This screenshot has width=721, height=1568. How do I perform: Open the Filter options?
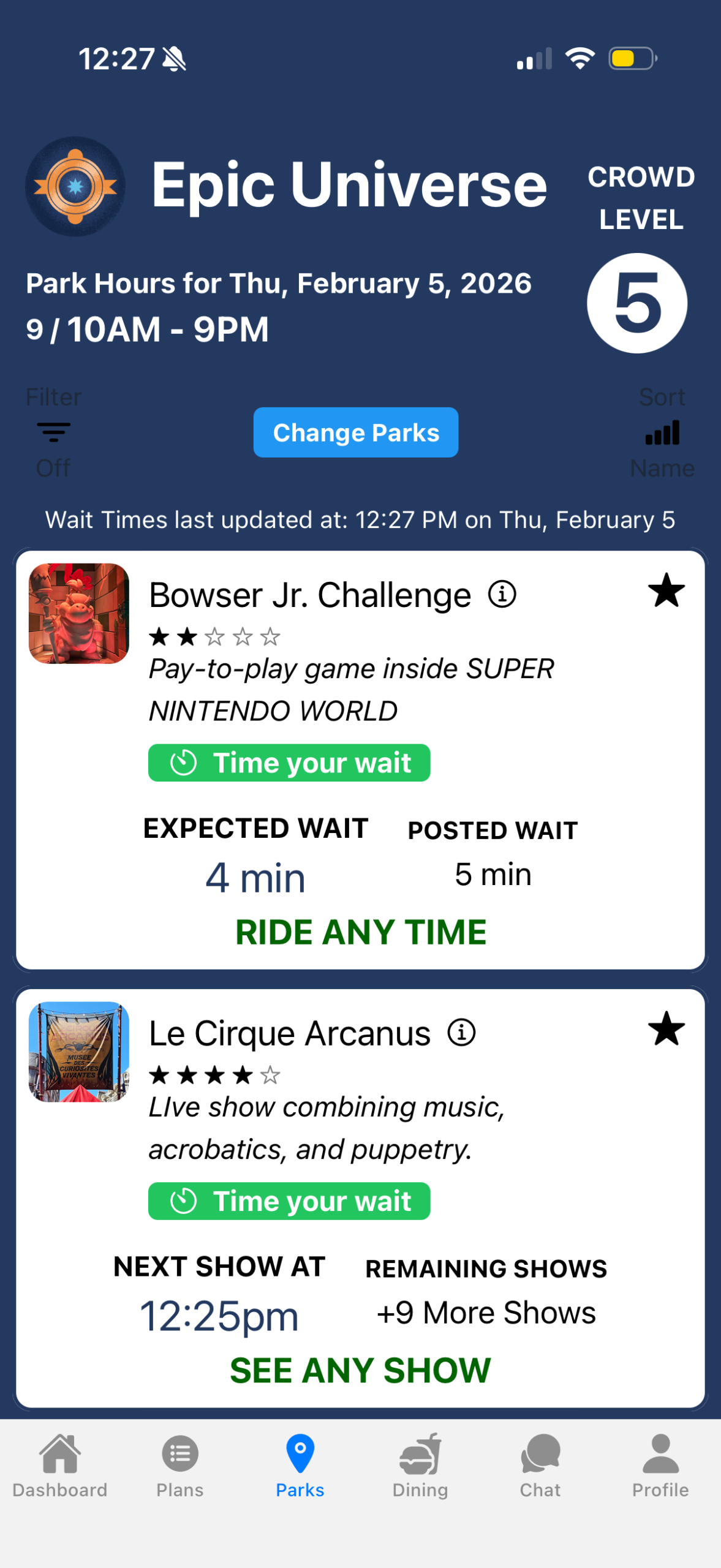pos(53,432)
